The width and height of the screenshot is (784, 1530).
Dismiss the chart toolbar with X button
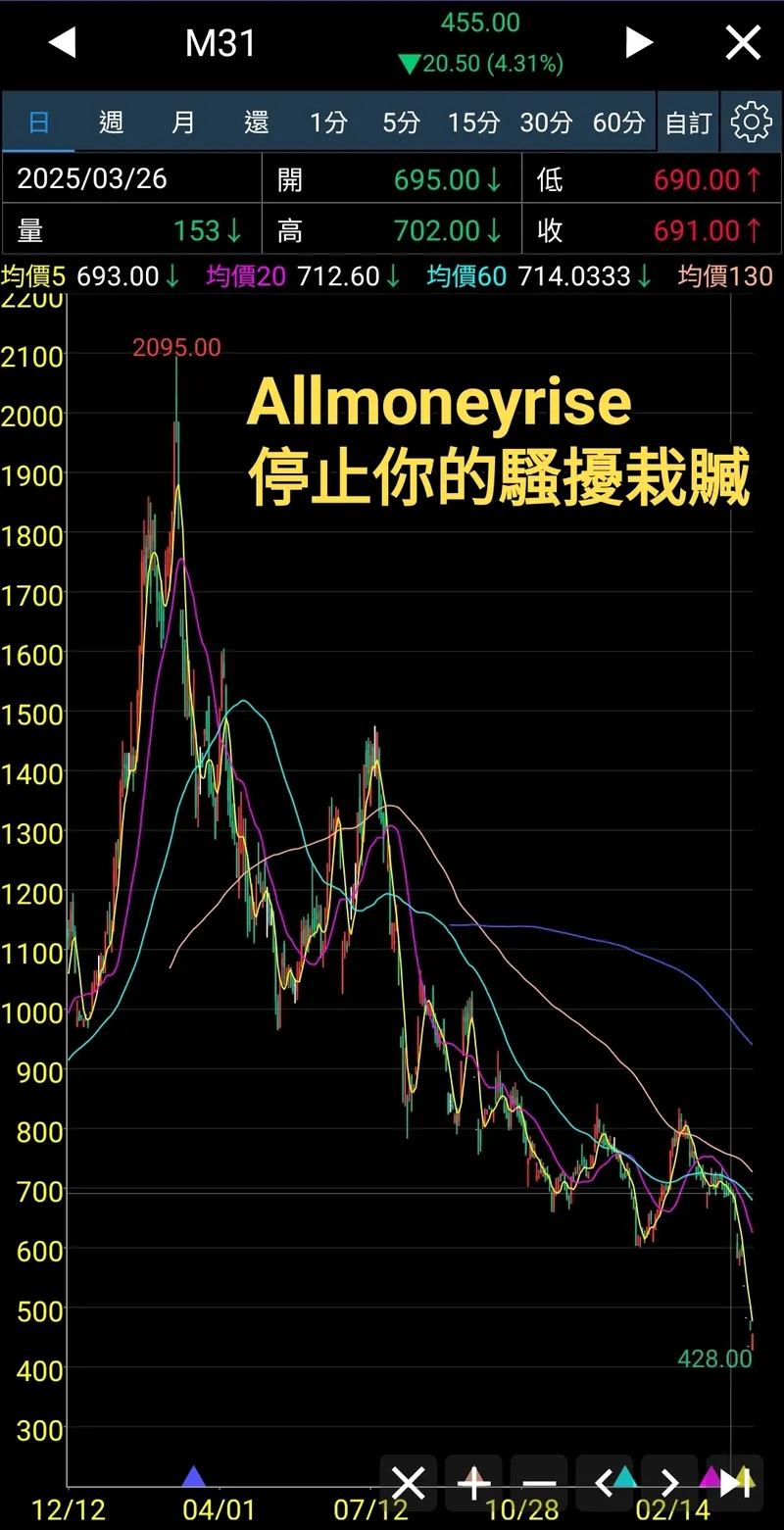409,1483
